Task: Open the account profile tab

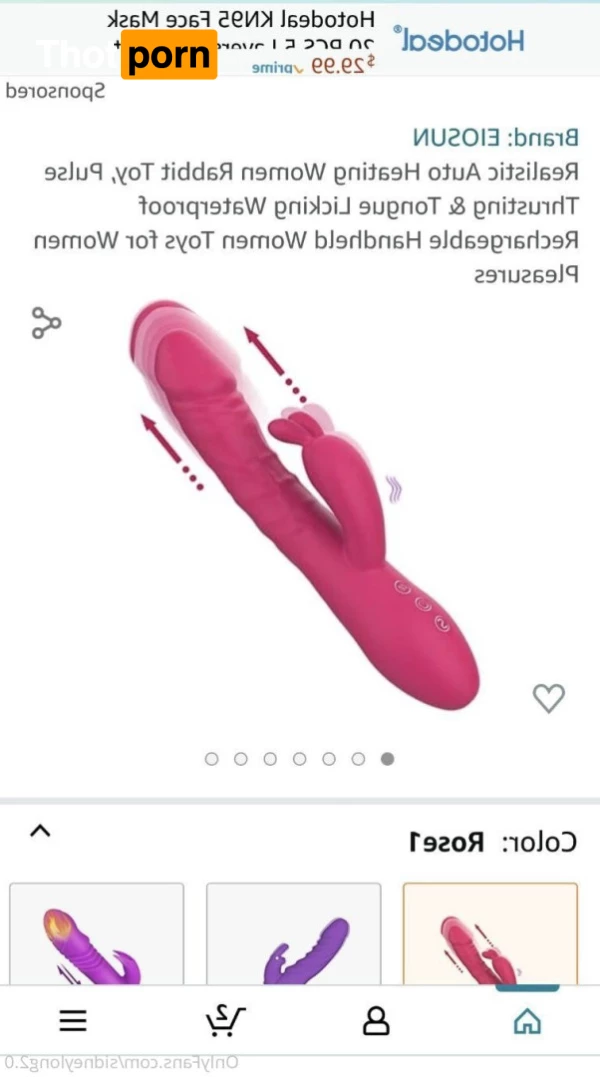Action: [375, 1020]
